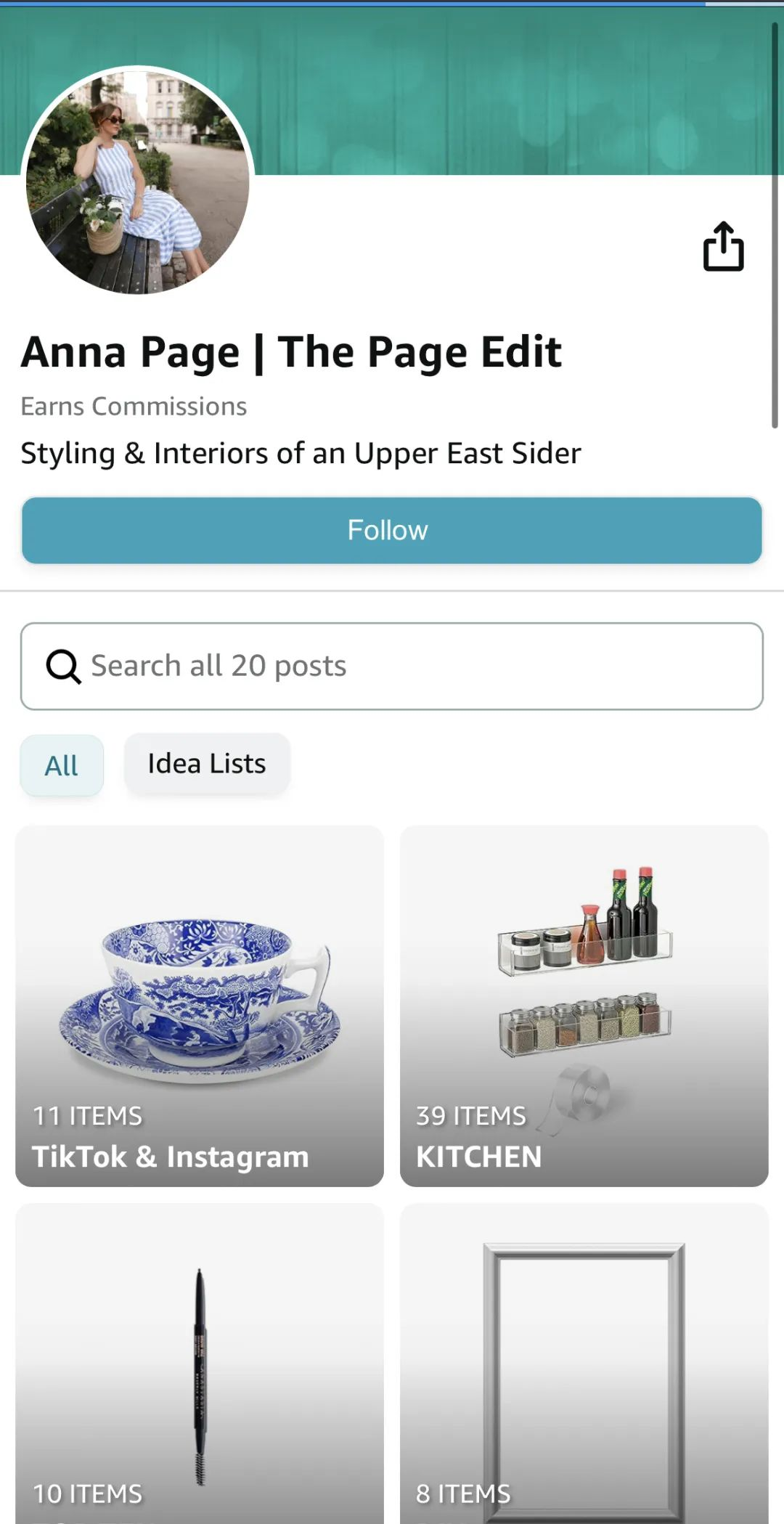Select the All filter chip
784x1524 pixels.
(x=62, y=765)
